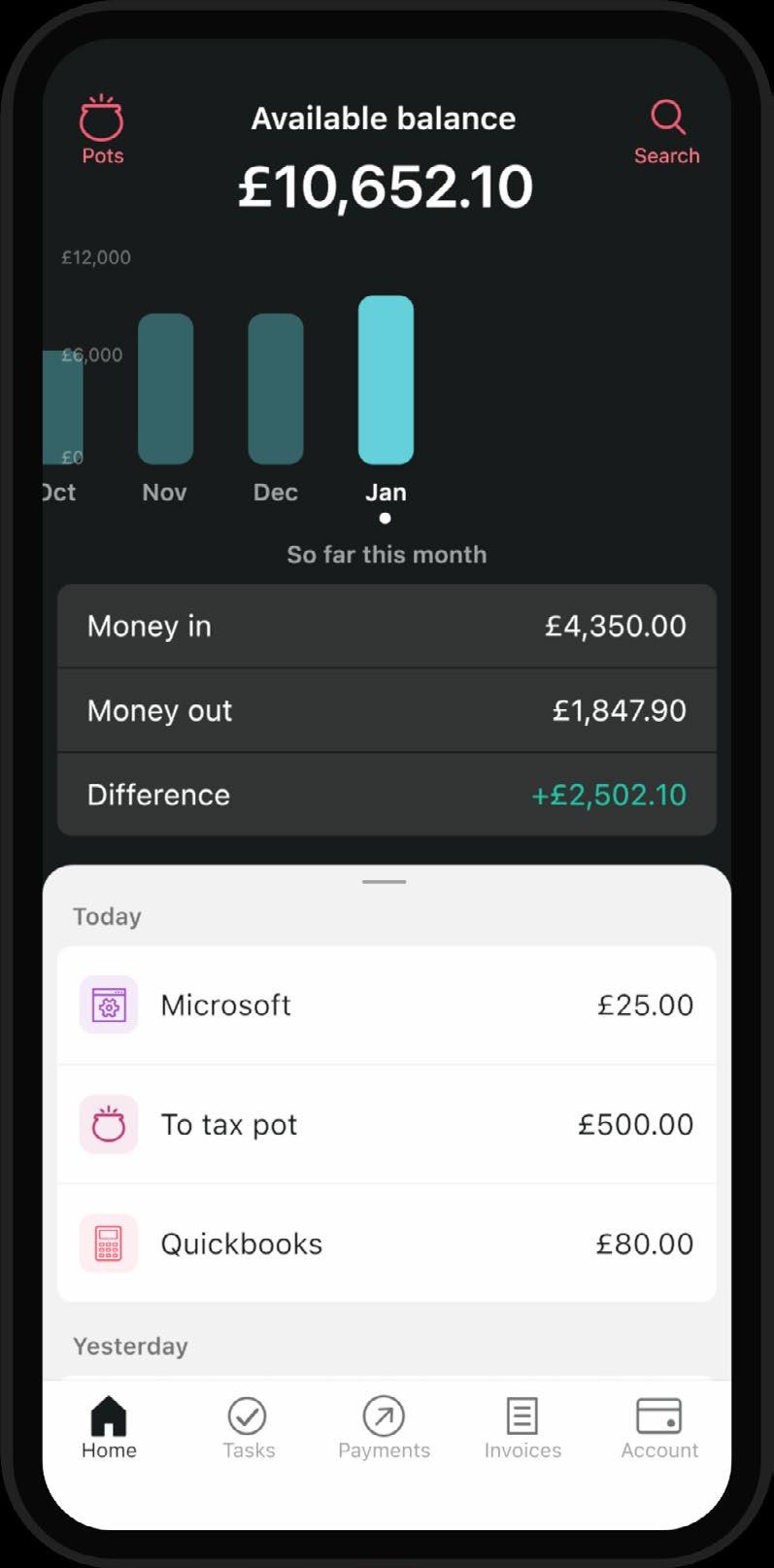
Task: View the To tax pot transaction
Action: click(x=387, y=1124)
